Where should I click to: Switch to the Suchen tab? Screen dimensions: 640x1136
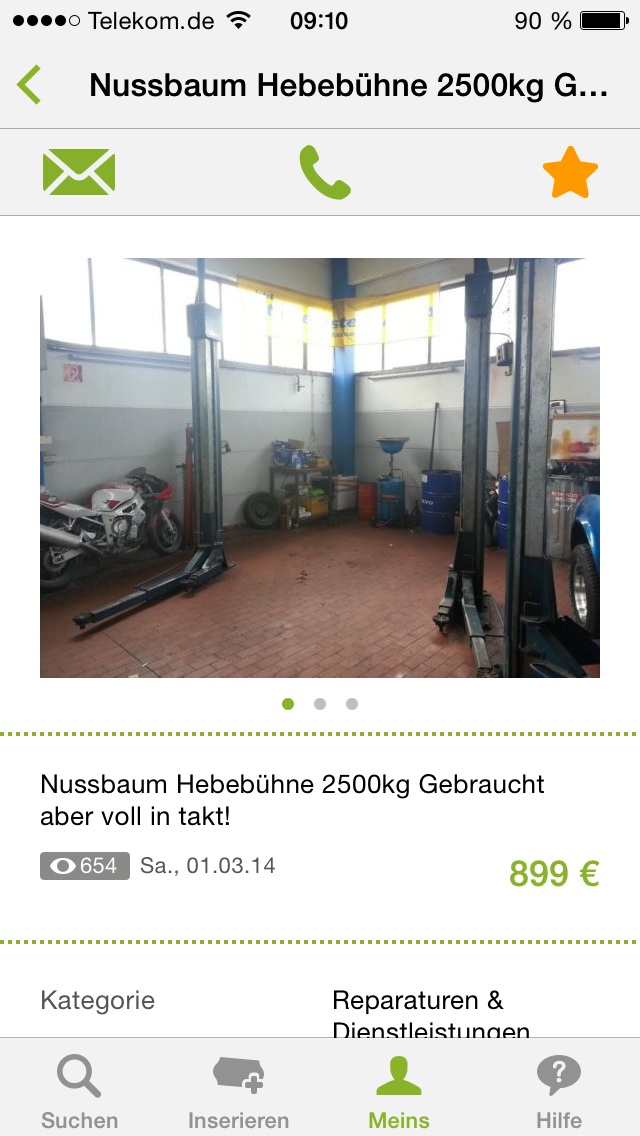tap(79, 1090)
